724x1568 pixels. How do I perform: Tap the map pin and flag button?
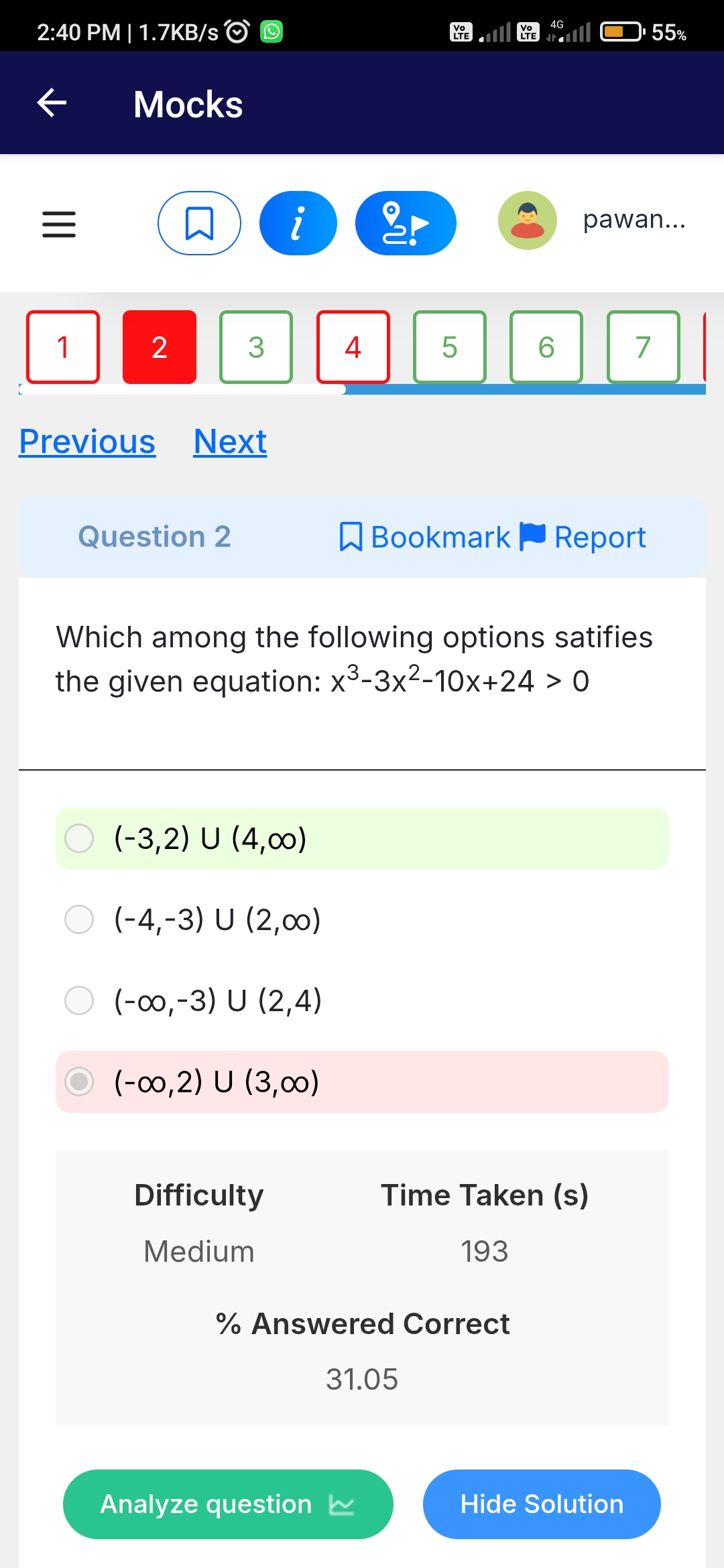[x=406, y=223]
